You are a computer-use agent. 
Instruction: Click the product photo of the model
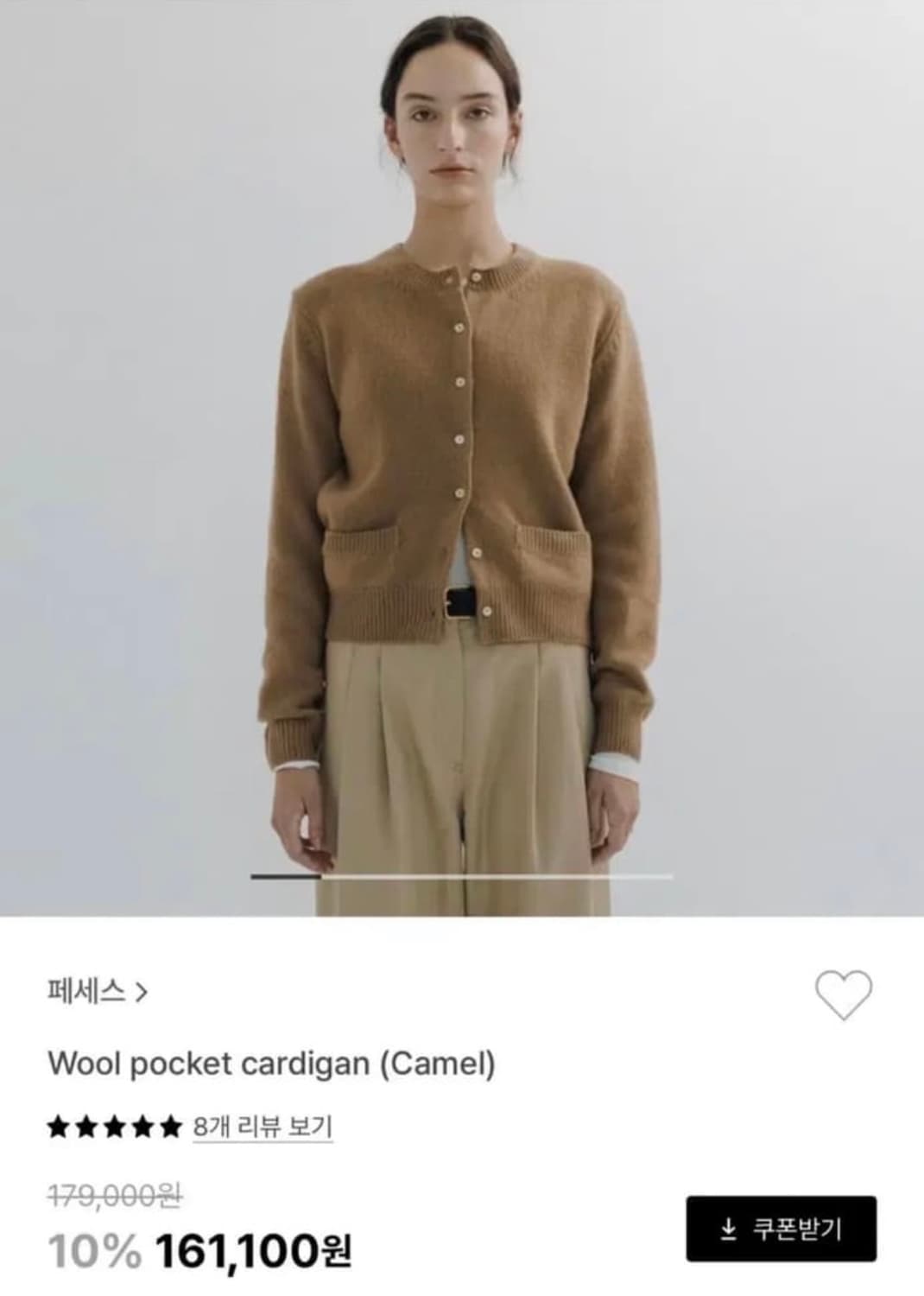click(x=462, y=432)
